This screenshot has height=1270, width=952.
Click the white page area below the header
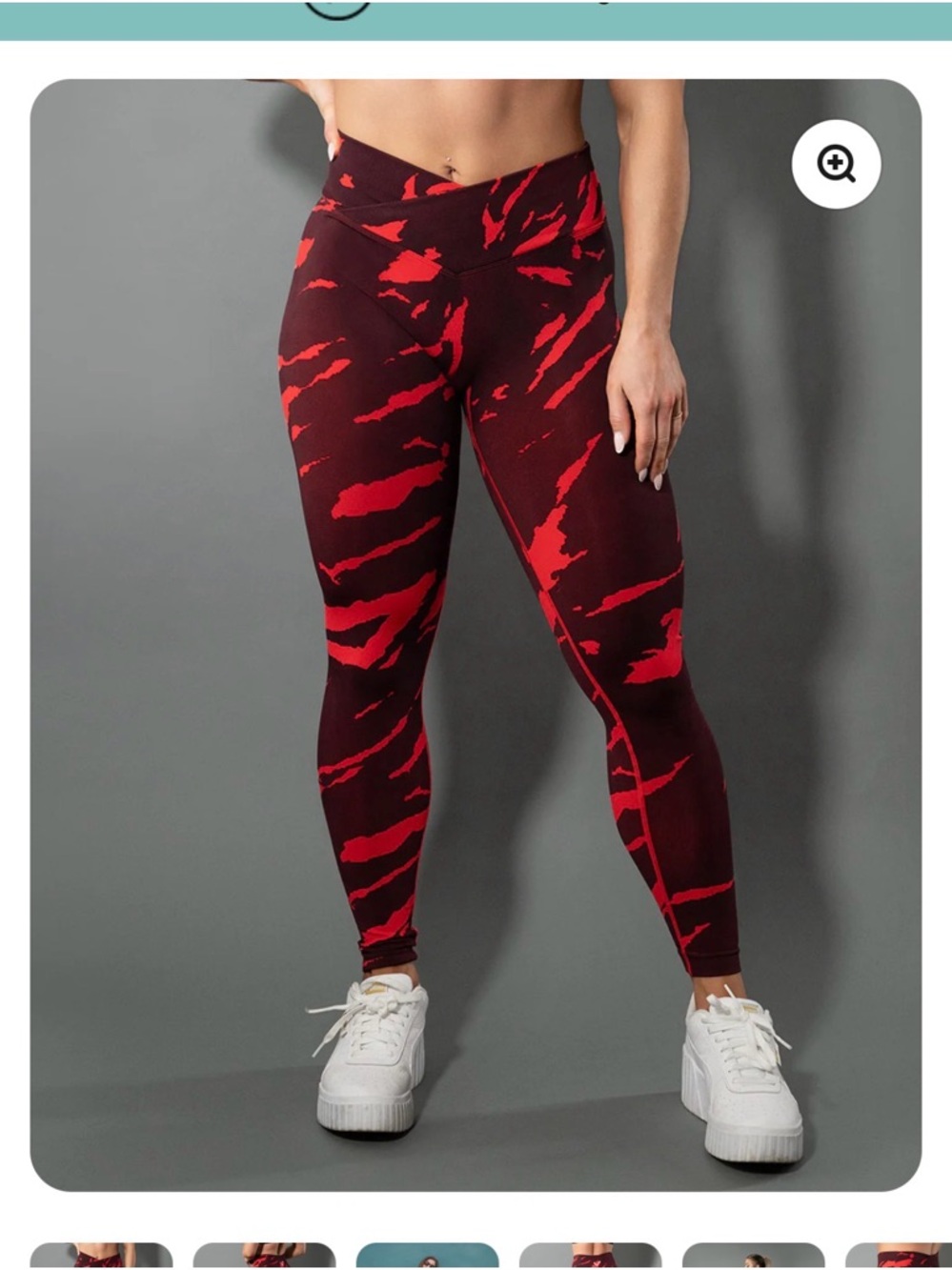tap(476, 55)
